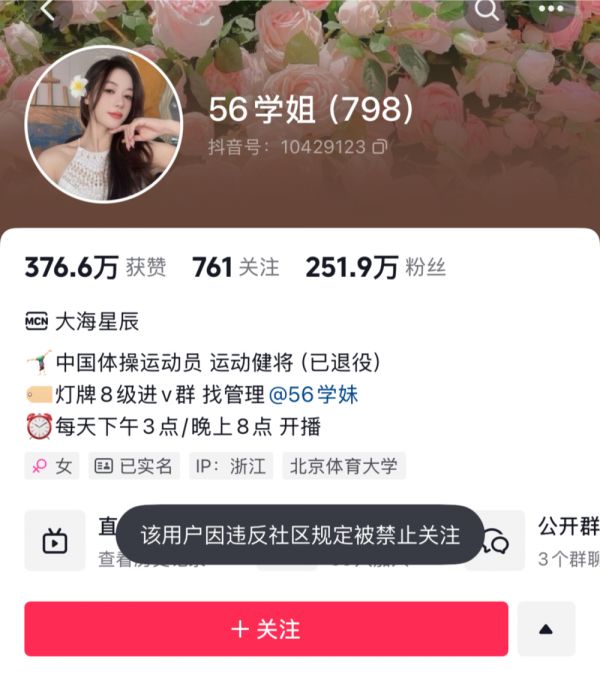Open the livestream entry card

56,541
